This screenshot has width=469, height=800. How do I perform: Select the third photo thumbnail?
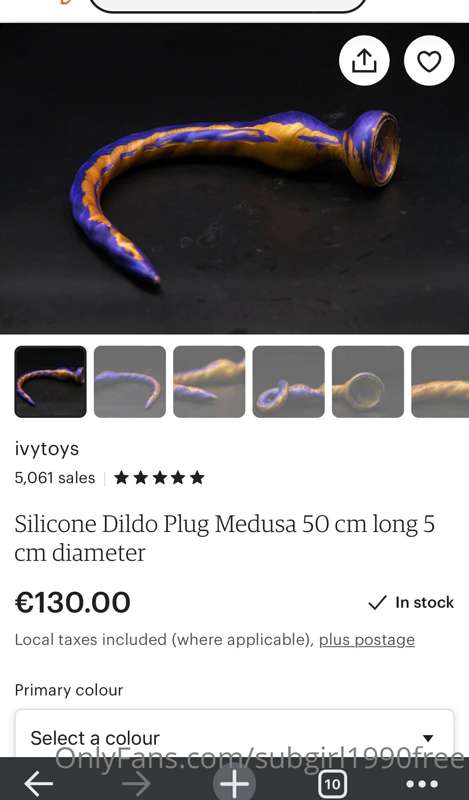pos(209,382)
